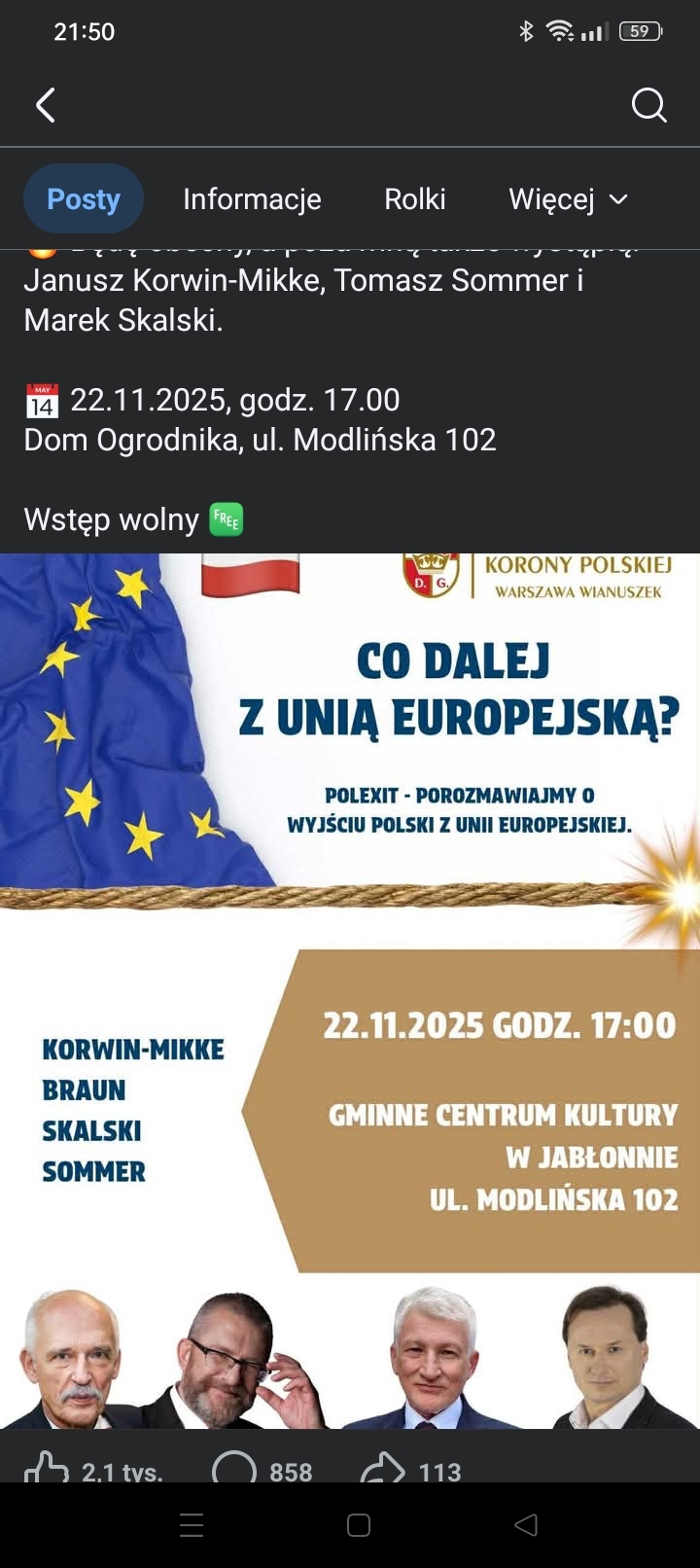Select the Posty tab
The image size is (700, 1568).
[84, 199]
